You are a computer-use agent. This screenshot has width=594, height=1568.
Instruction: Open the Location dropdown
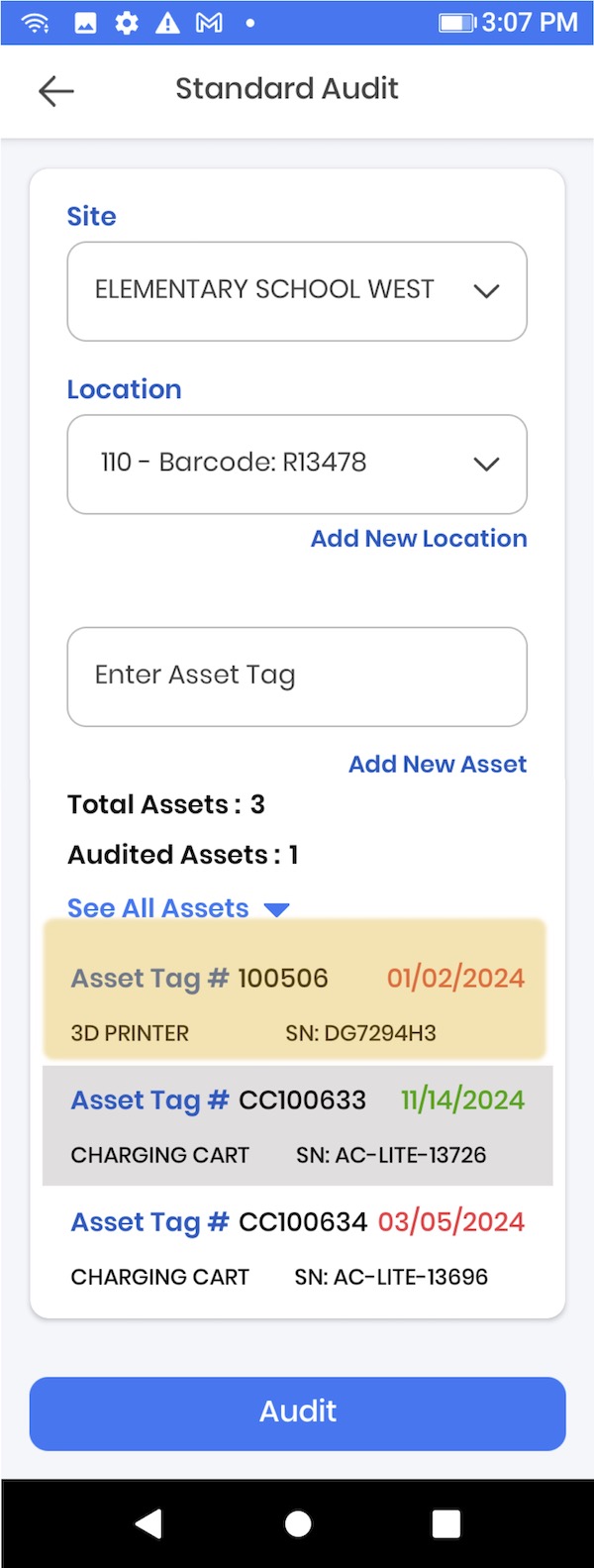click(x=296, y=464)
